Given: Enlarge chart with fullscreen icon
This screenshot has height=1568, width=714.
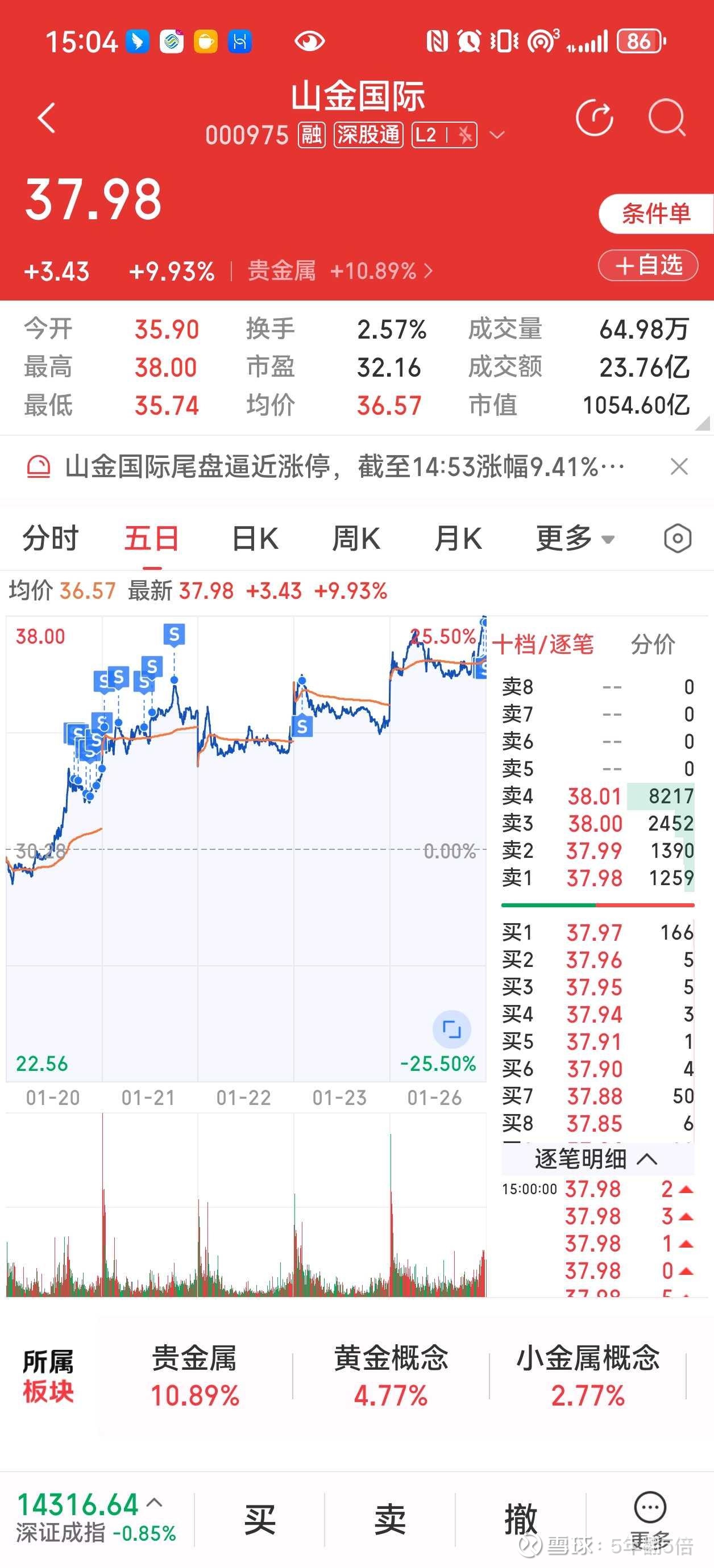Looking at the screenshot, I should pos(451,1029).
